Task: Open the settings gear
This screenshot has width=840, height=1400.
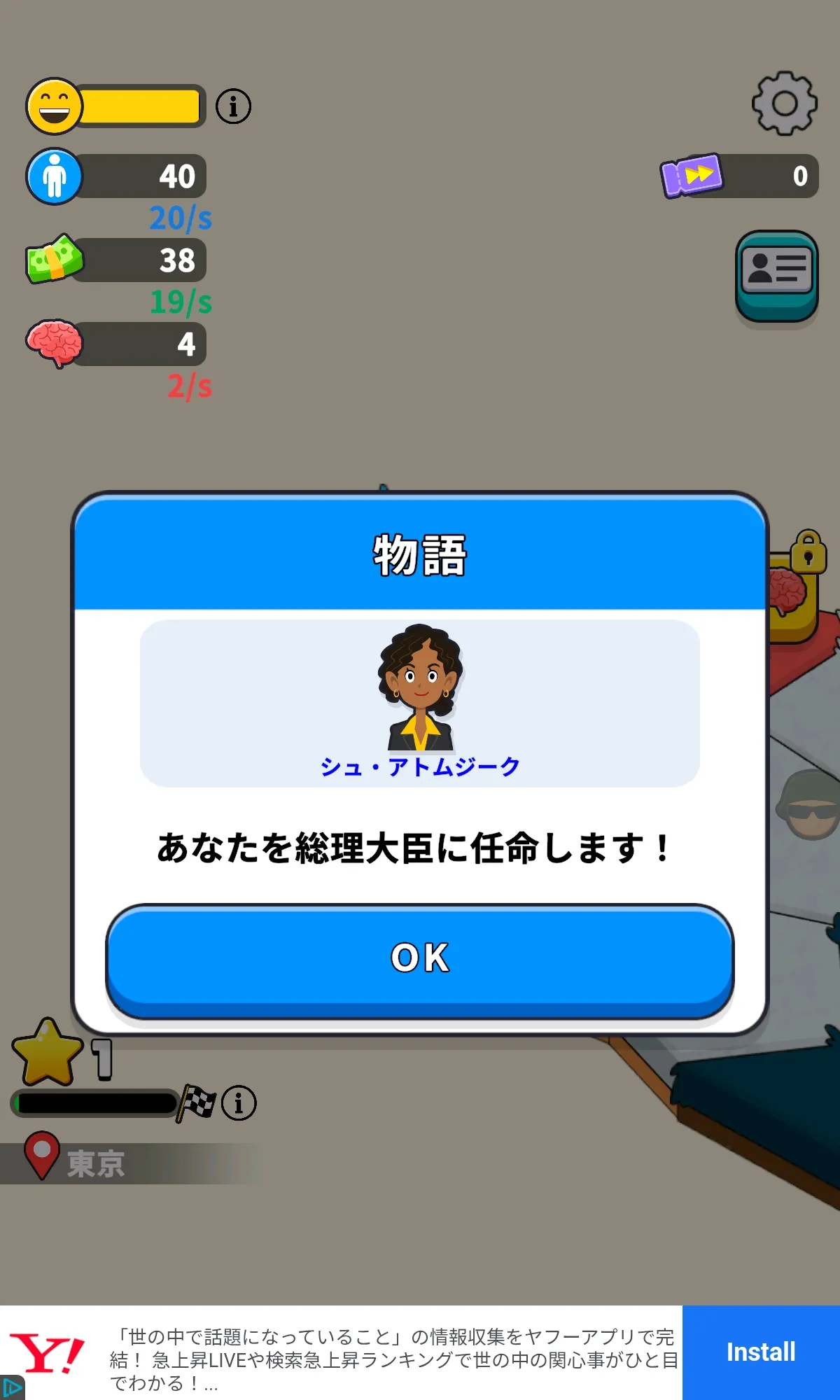Action: point(785,104)
